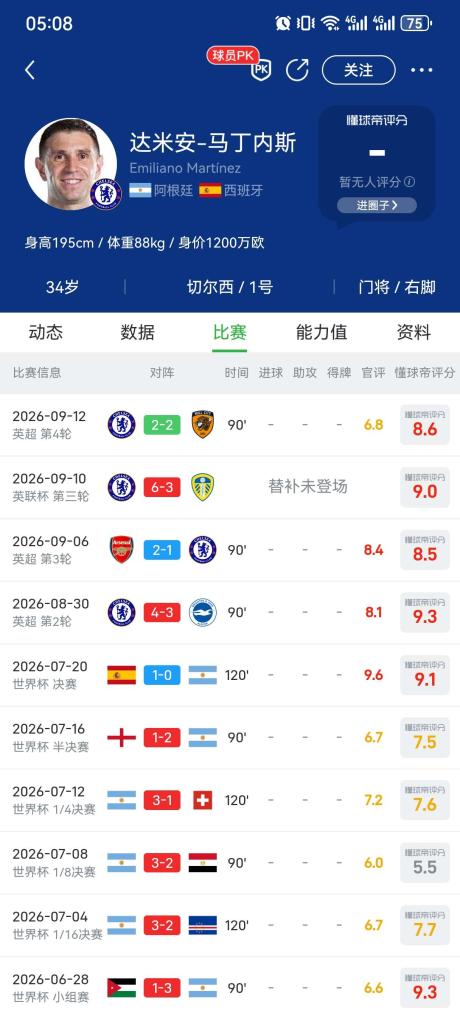Select the 比赛 tab
This screenshot has height=1016, width=460.
tap(230, 332)
